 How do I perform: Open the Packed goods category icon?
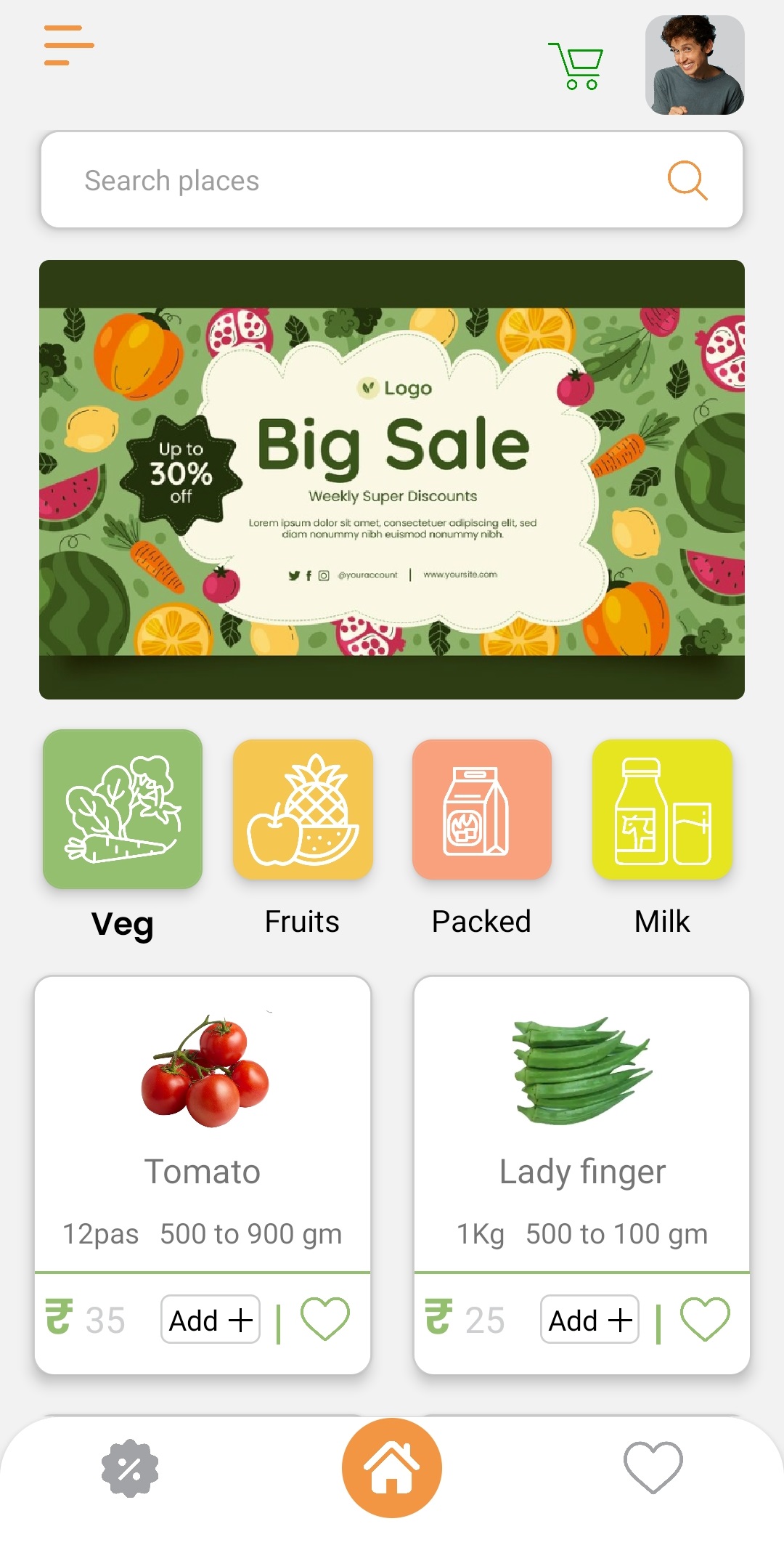point(482,810)
